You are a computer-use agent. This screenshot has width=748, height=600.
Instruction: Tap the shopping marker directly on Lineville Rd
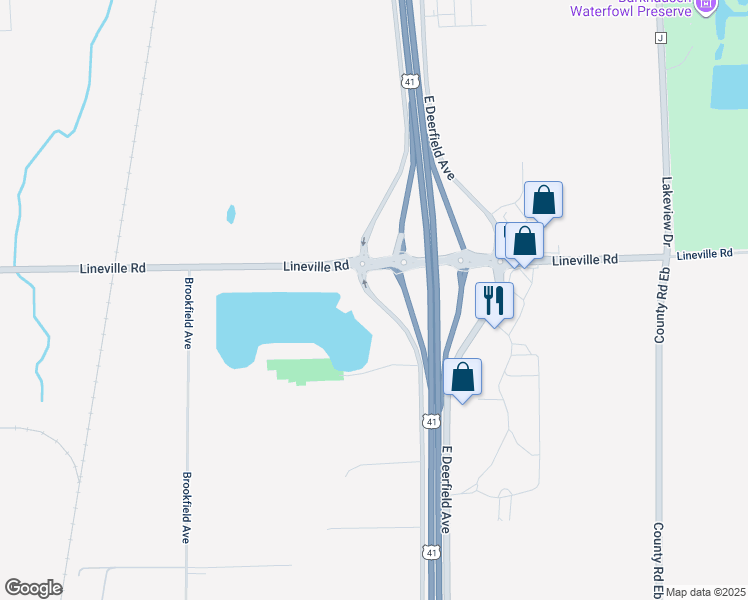click(524, 244)
